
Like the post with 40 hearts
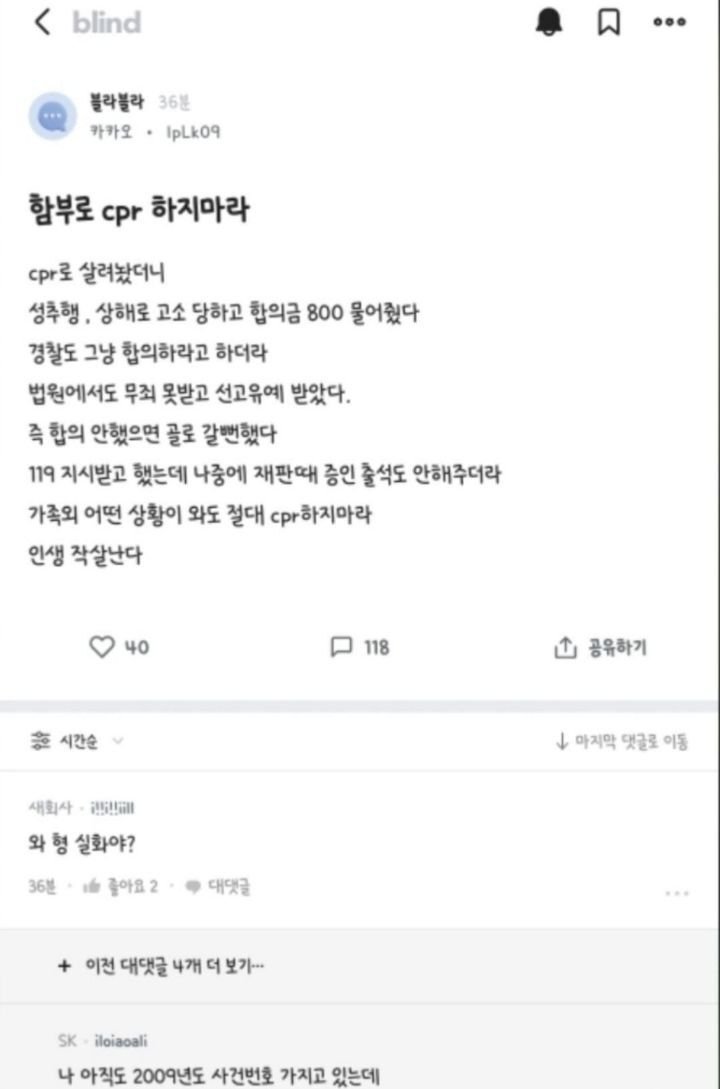pyautogui.click(x=103, y=648)
